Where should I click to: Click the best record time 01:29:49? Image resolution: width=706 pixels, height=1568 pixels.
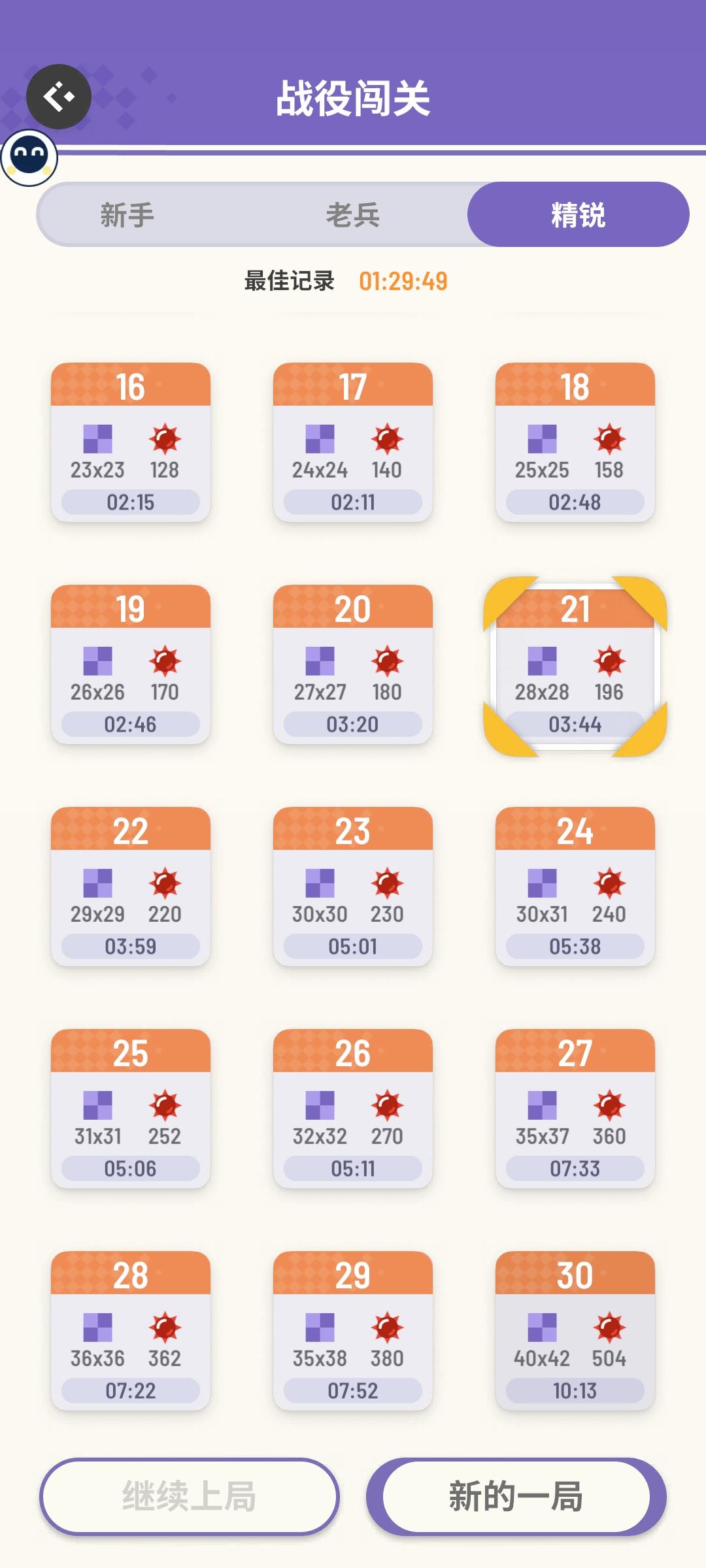click(404, 281)
